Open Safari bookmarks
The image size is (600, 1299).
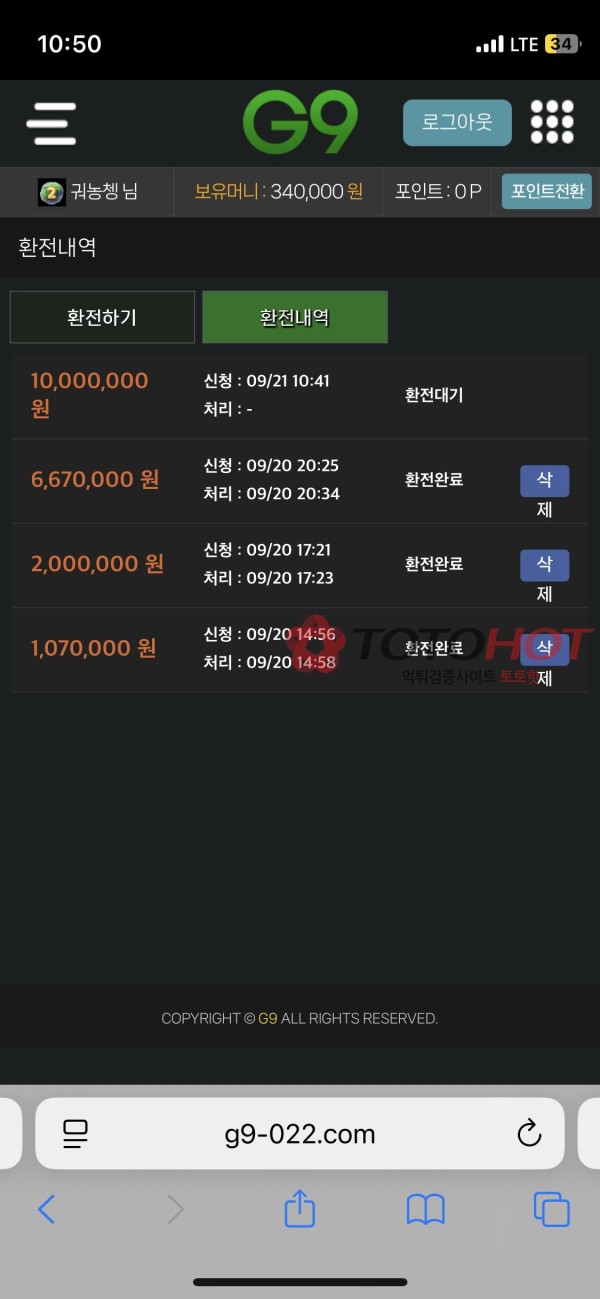[x=425, y=1210]
